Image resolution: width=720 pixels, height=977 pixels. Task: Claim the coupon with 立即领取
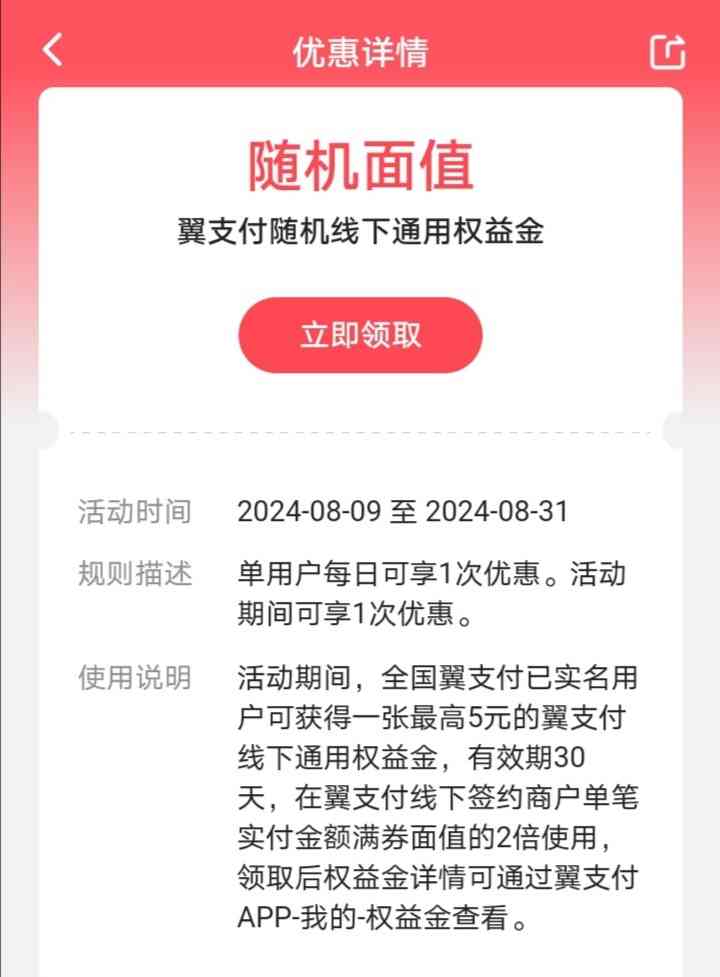pyautogui.click(x=360, y=335)
